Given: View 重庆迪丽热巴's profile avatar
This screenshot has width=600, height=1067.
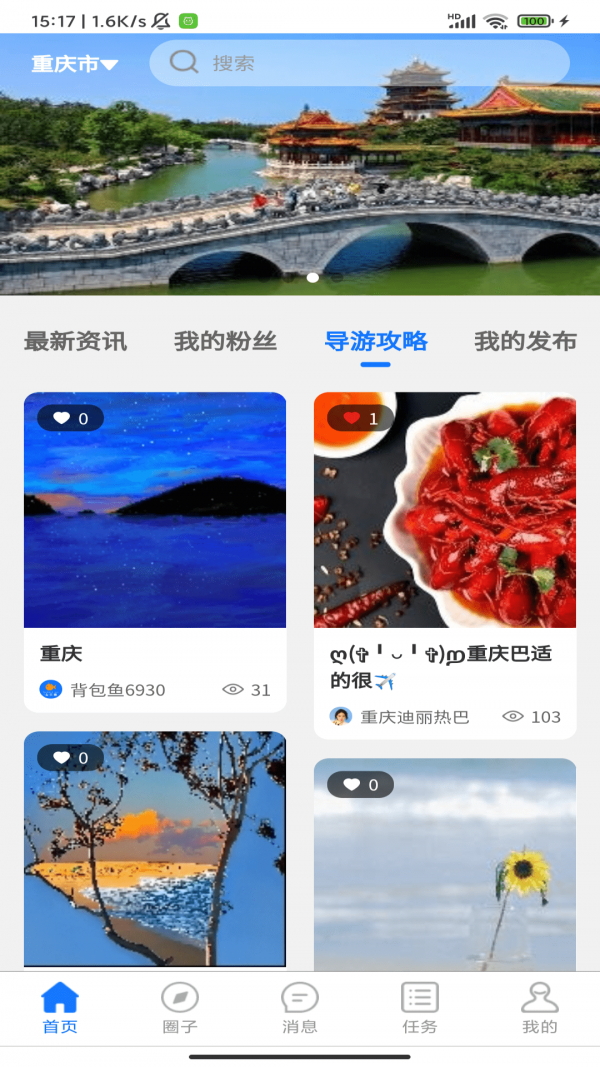Looking at the screenshot, I should [341, 716].
